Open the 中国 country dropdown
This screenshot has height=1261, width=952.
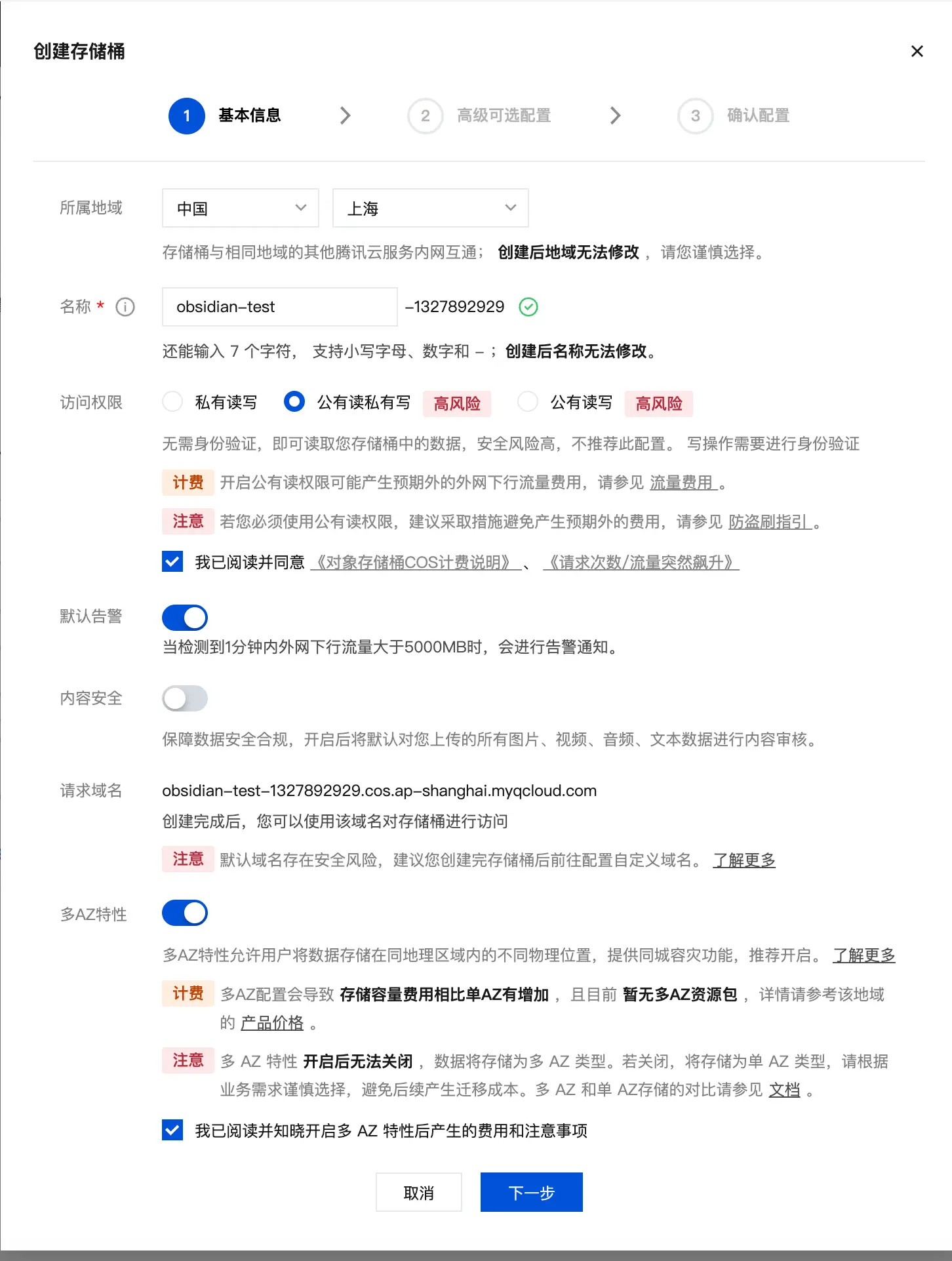click(240, 209)
